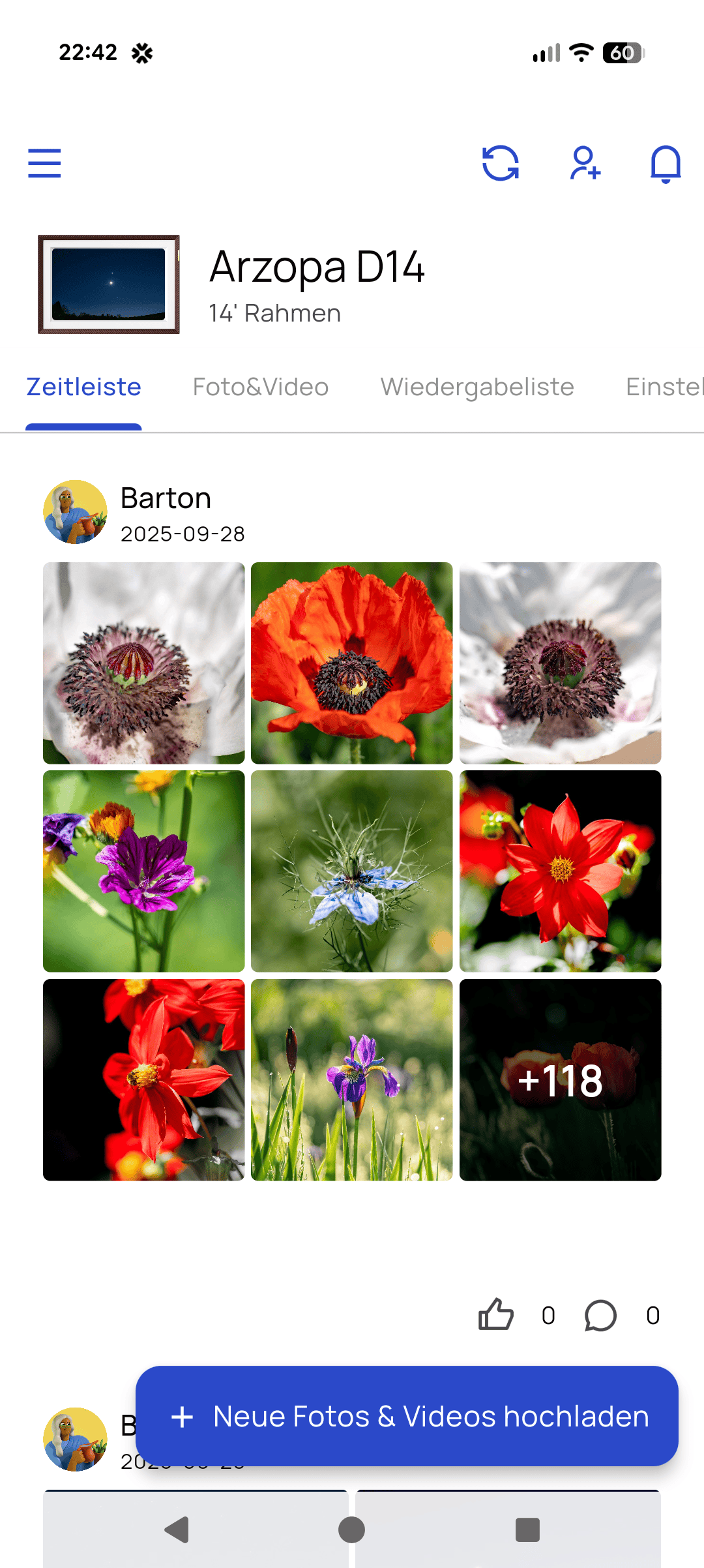The image size is (704, 1568).
Task: Tap Neue Fotos & Videos hochladen
Action: tap(407, 1416)
